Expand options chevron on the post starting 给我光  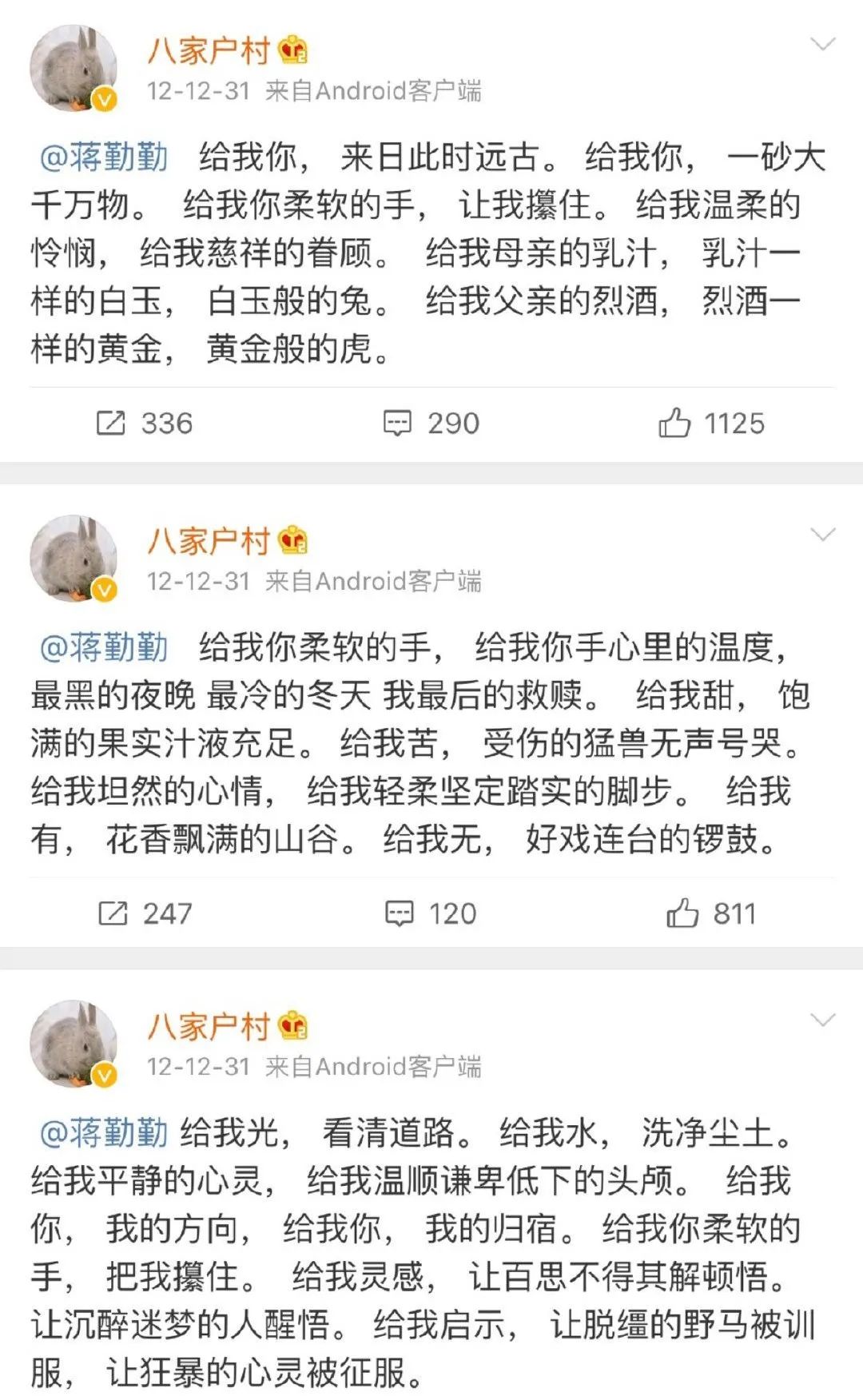coord(823,1020)
